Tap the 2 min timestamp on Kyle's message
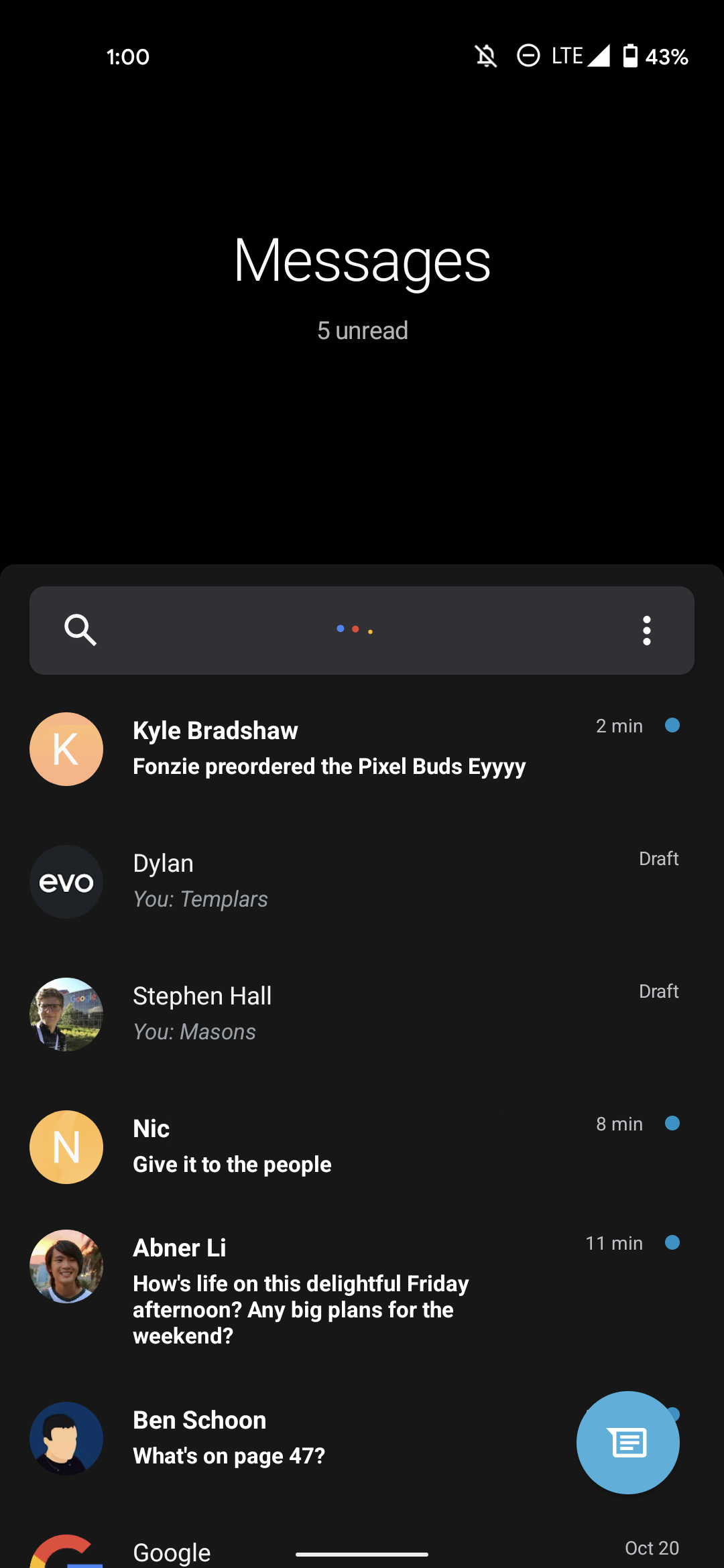This screenshot has height=1568, width=724. point(618,725)
